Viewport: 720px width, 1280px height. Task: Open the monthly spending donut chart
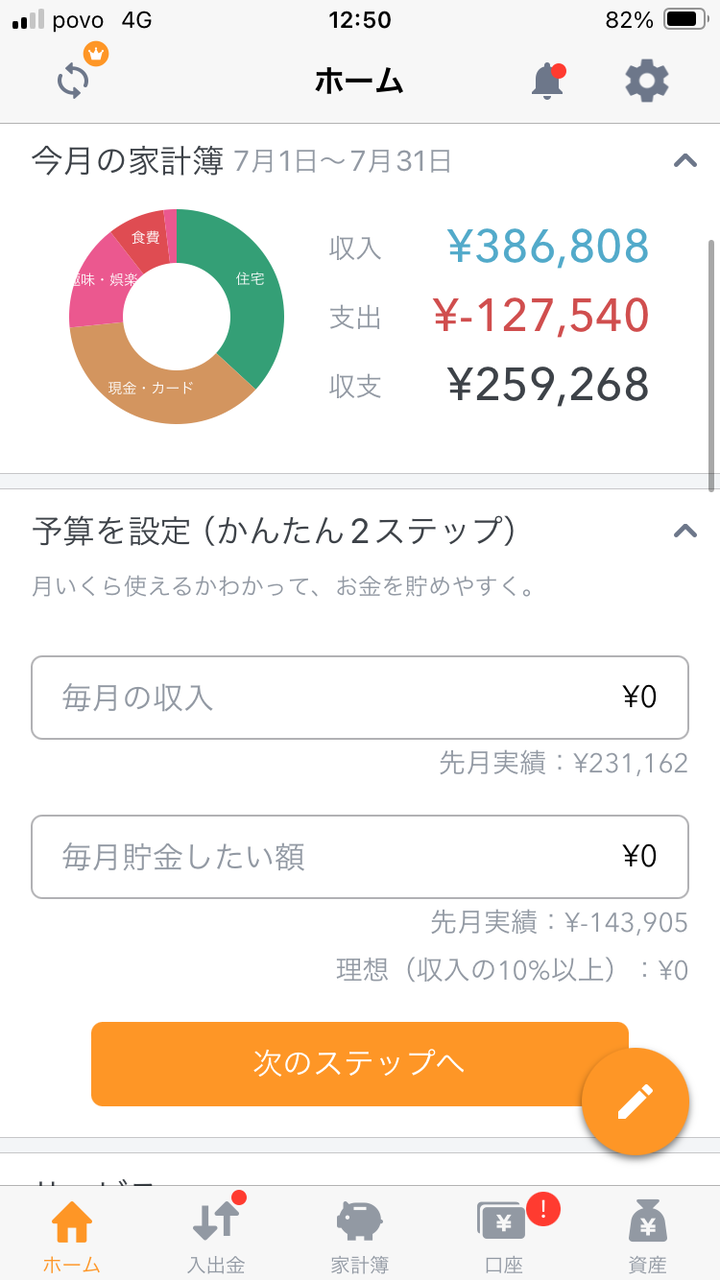click(x=177, y=317)
